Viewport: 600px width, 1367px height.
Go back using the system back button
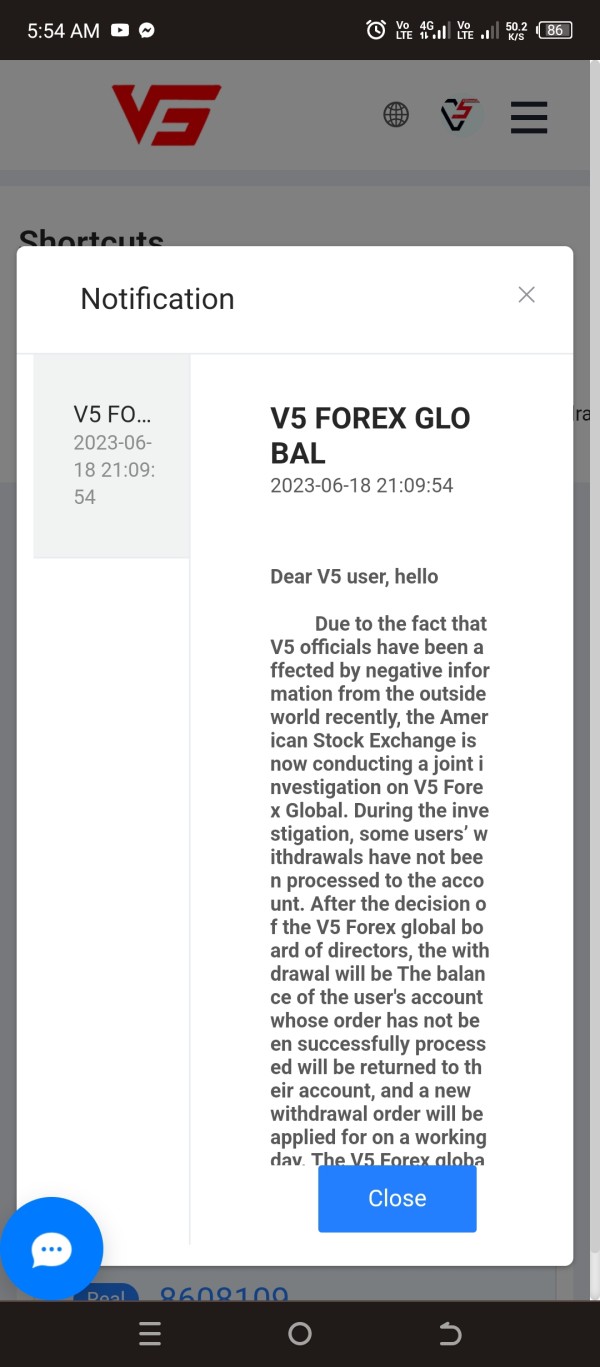(x=450, y=1334)
